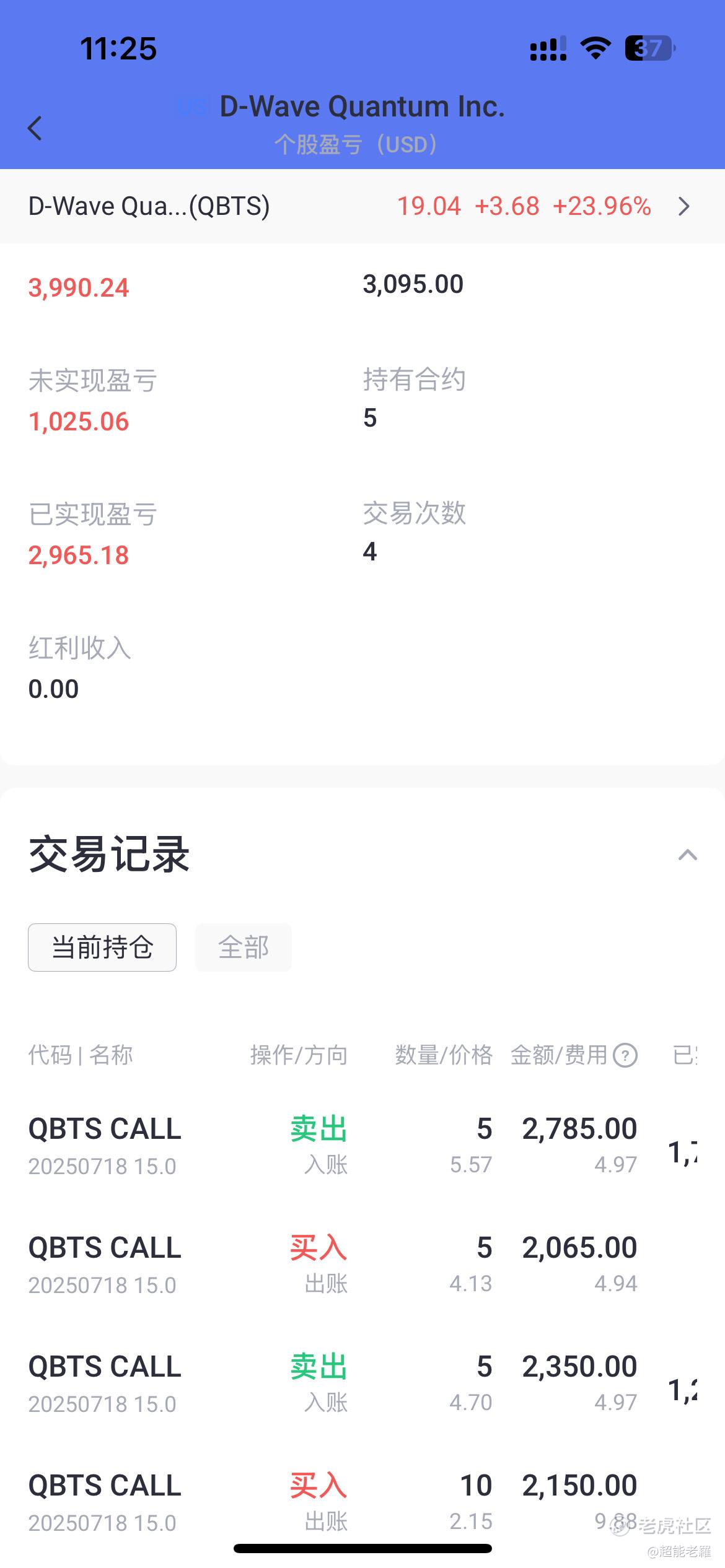Open the D-Wave Qua...(QBTS) quote row
The height and width of the screenshot is (1568, 725).
pos(362,206)
